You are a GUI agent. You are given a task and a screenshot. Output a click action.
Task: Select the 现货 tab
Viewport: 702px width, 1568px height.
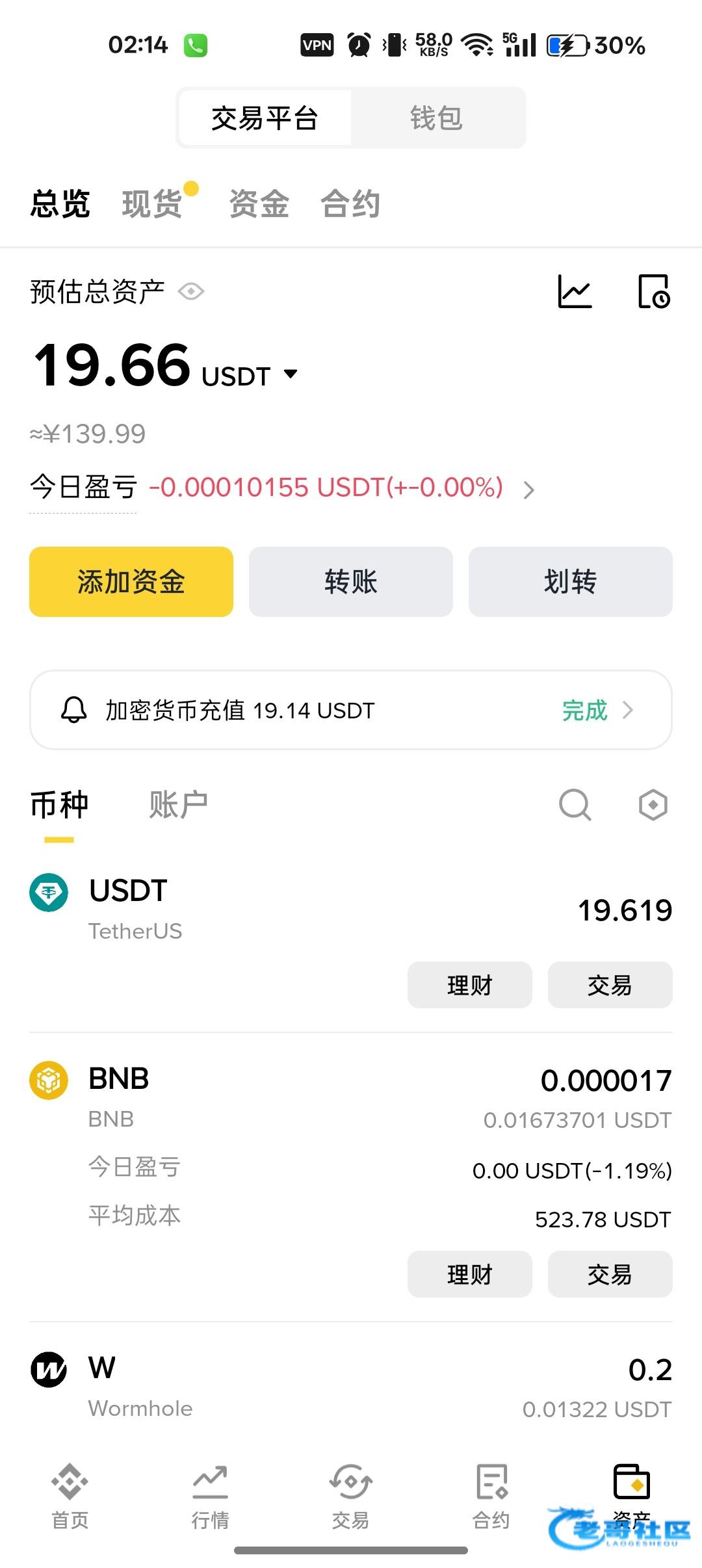coord(152,204)
